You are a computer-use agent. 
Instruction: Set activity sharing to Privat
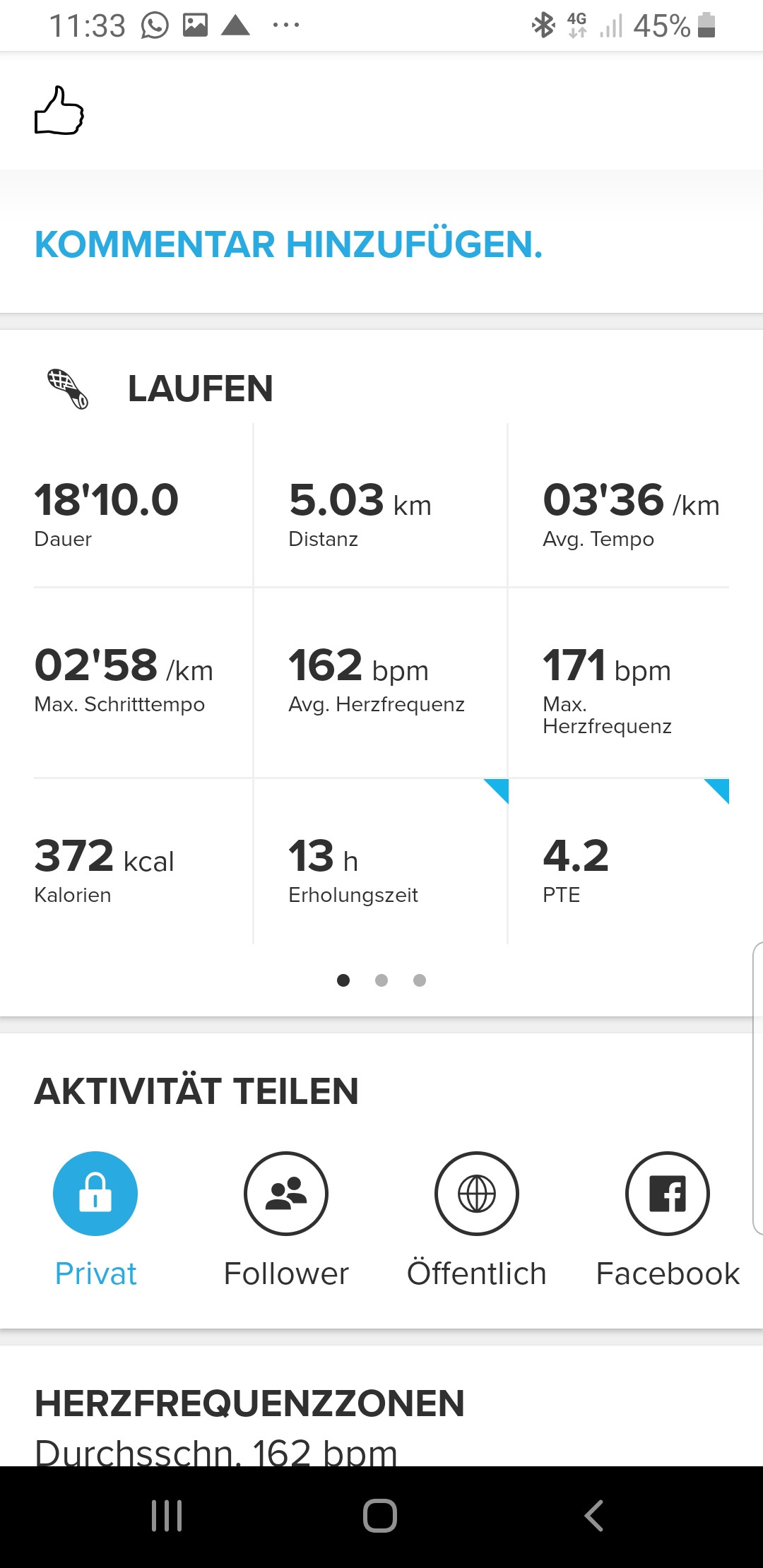coord(95,1194)
